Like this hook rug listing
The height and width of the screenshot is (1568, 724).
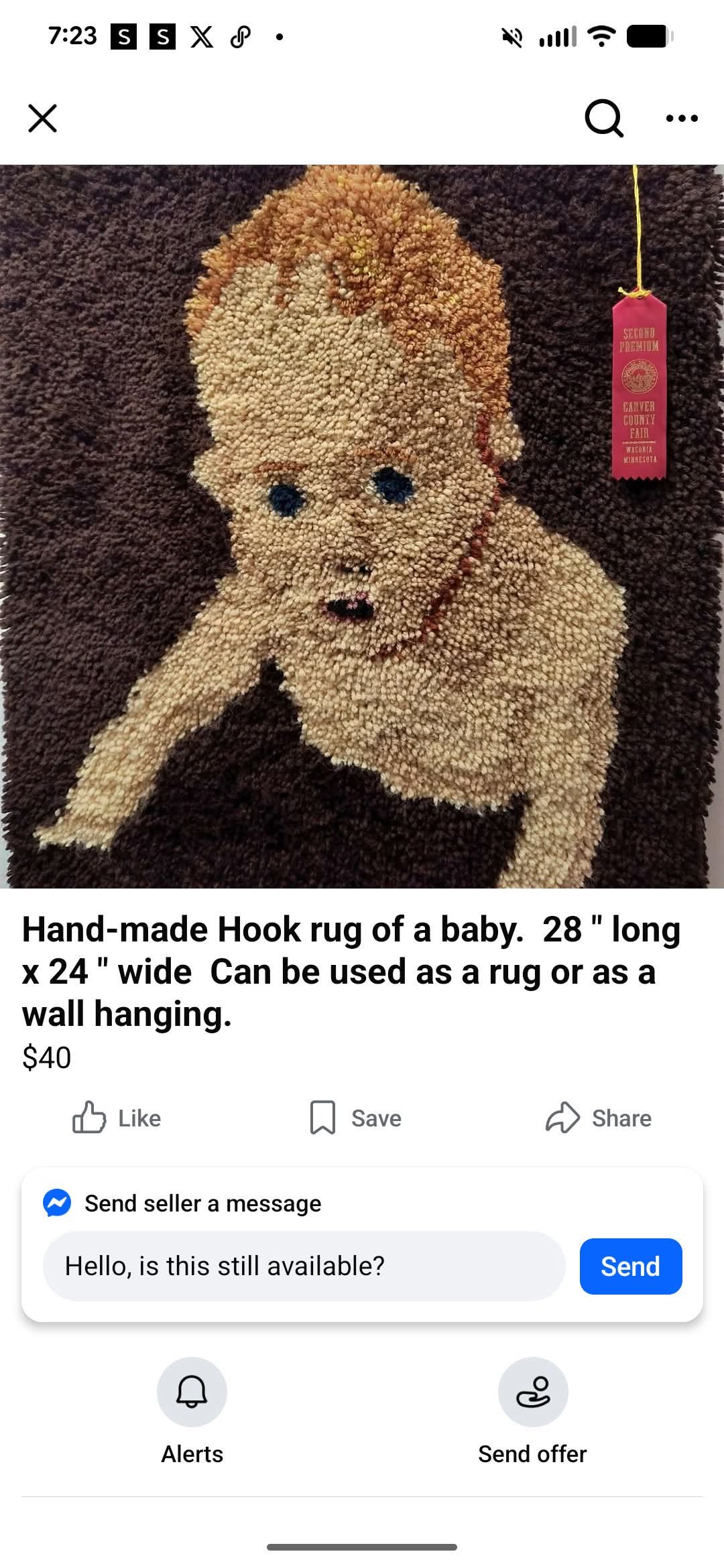117,1118
